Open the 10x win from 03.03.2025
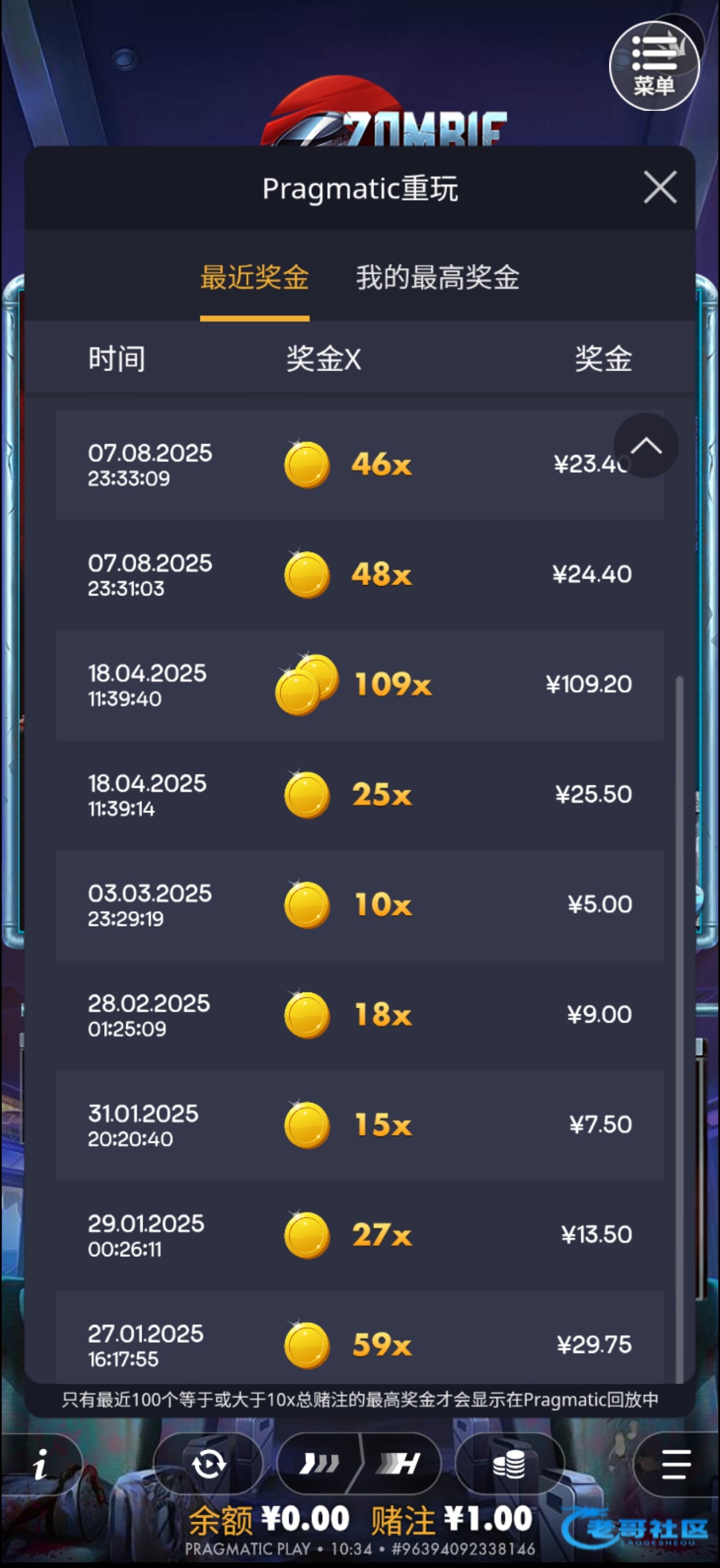Image resolution: width=720 pixels, height=1568 pixels. coord(359,905)
